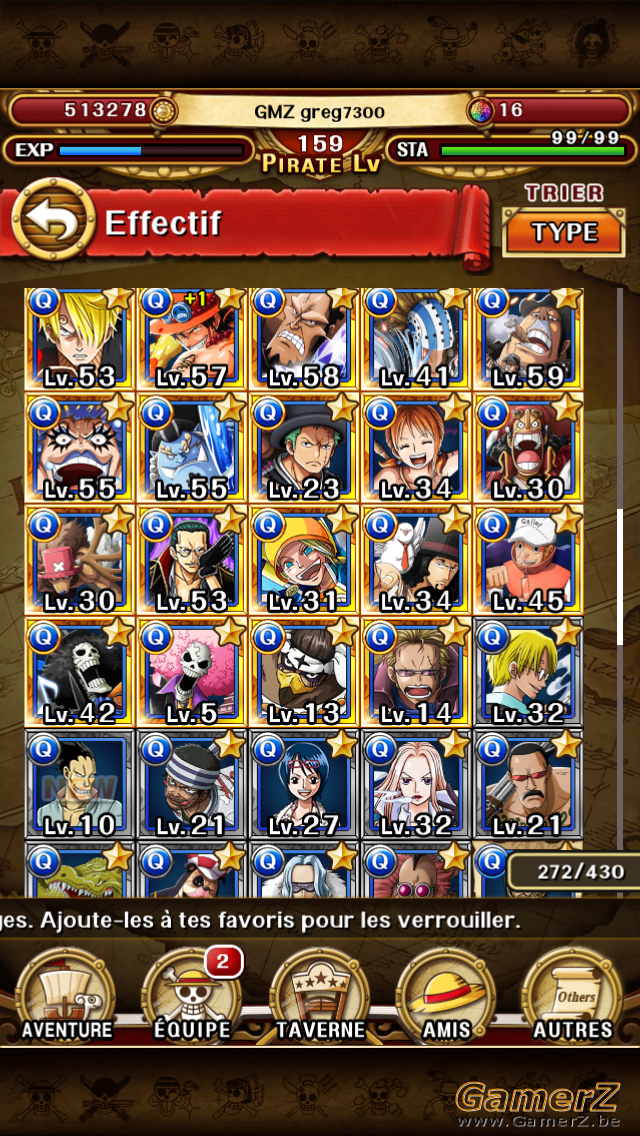Screen dimensions: 640x1136
Task: Select the Lv.5 pink skeleton character
Action: point(192,672)
